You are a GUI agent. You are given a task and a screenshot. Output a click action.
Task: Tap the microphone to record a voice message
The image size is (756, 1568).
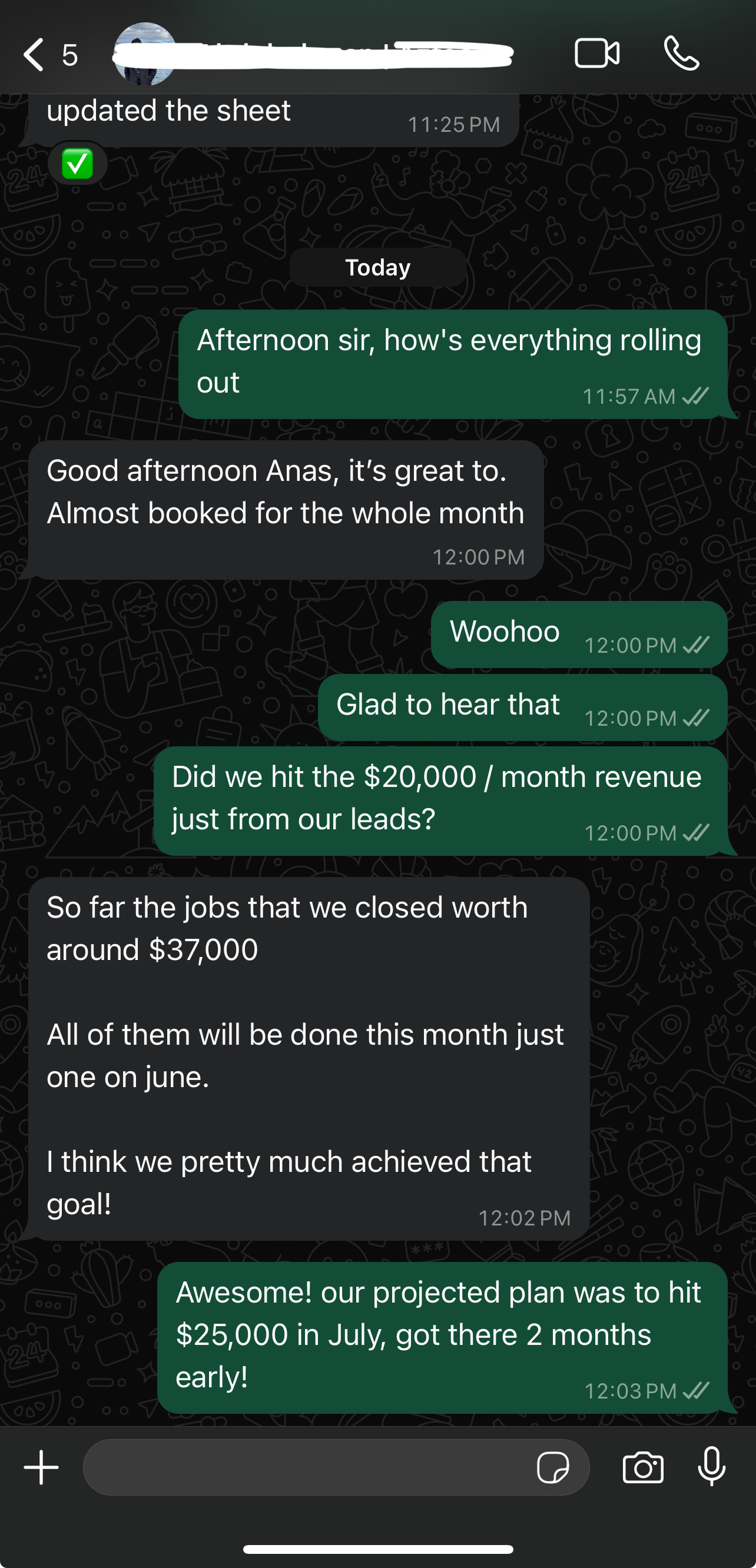(712, 1467)
